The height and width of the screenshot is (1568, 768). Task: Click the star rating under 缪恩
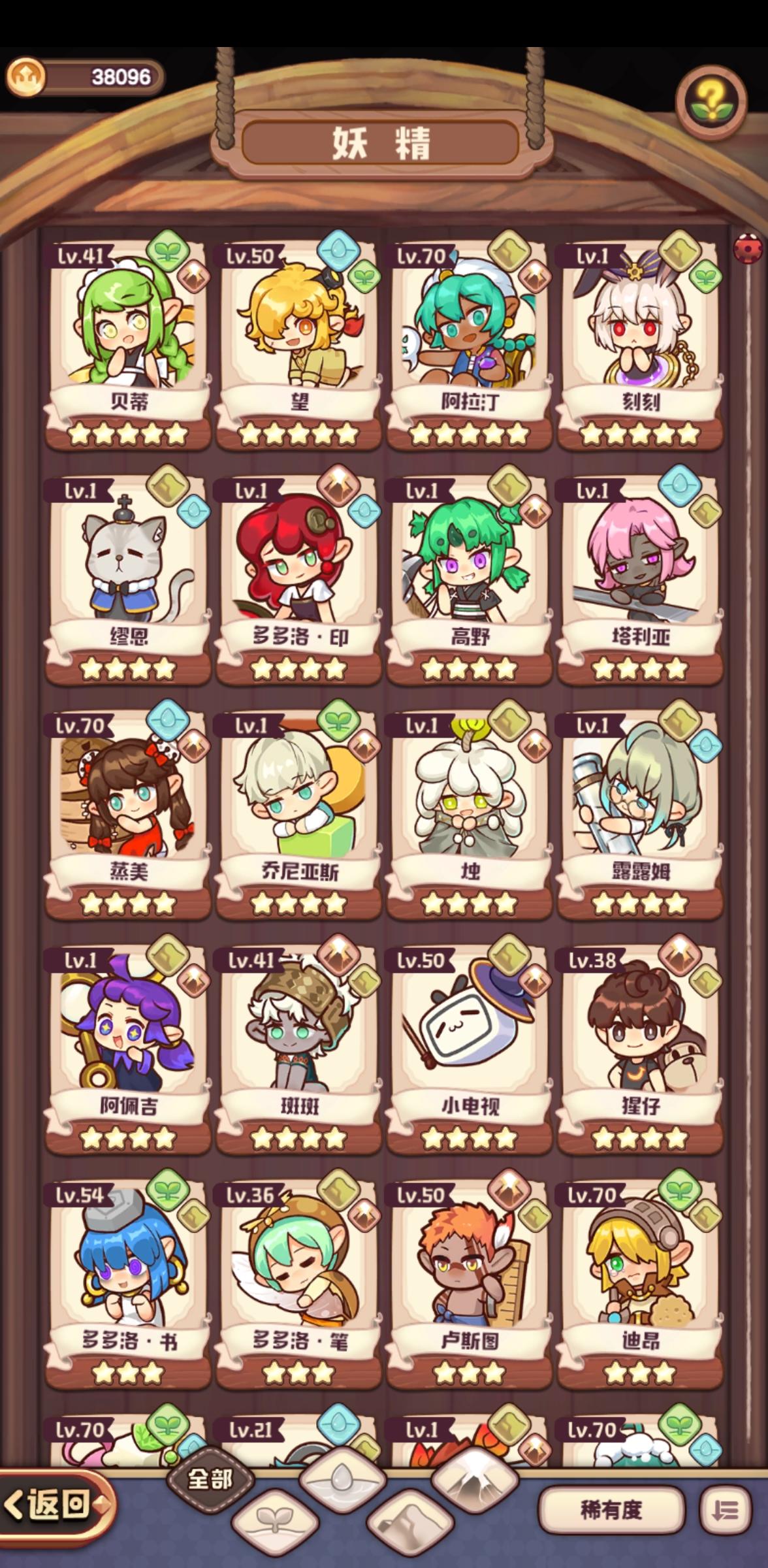pyautogui.click(x=126, y=669)
